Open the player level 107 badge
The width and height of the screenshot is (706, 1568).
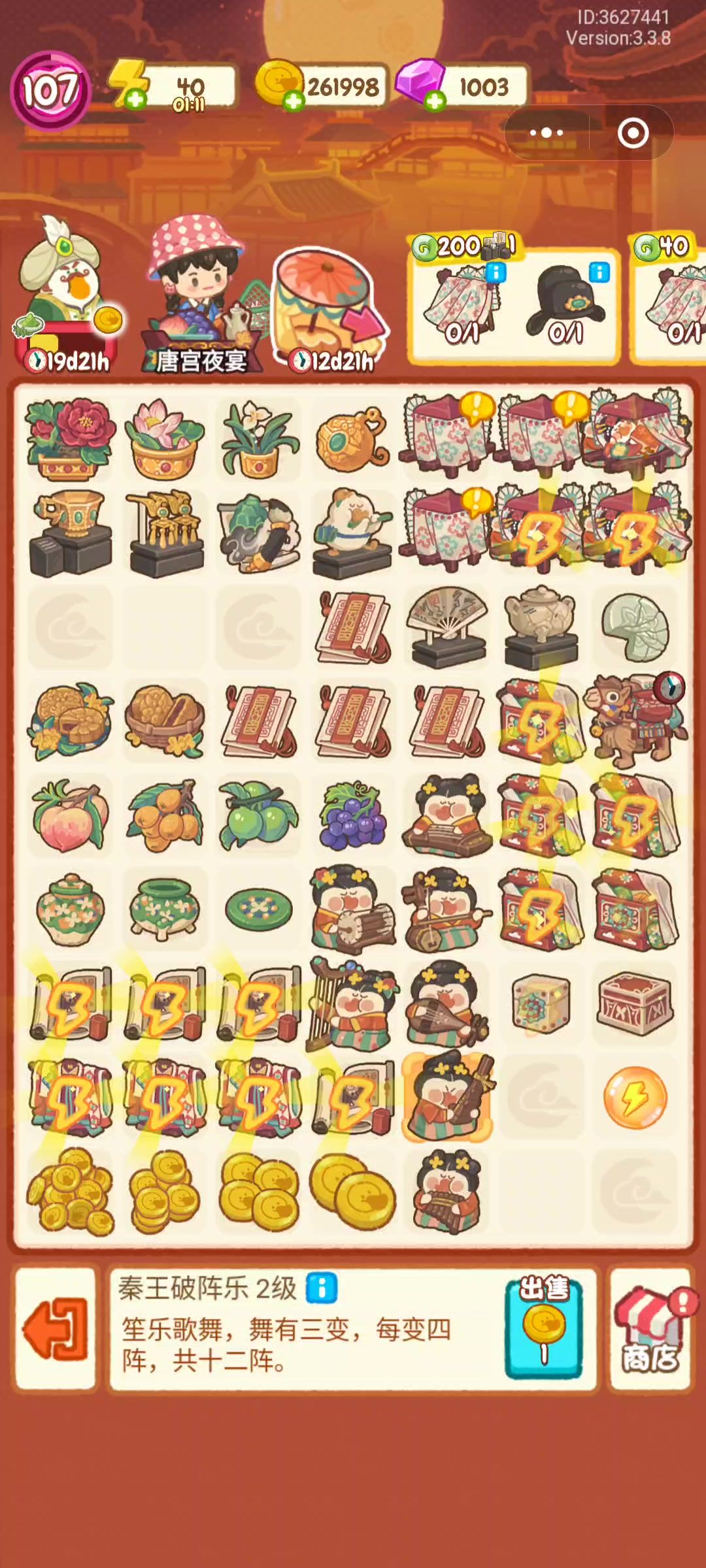coord(49,90)
